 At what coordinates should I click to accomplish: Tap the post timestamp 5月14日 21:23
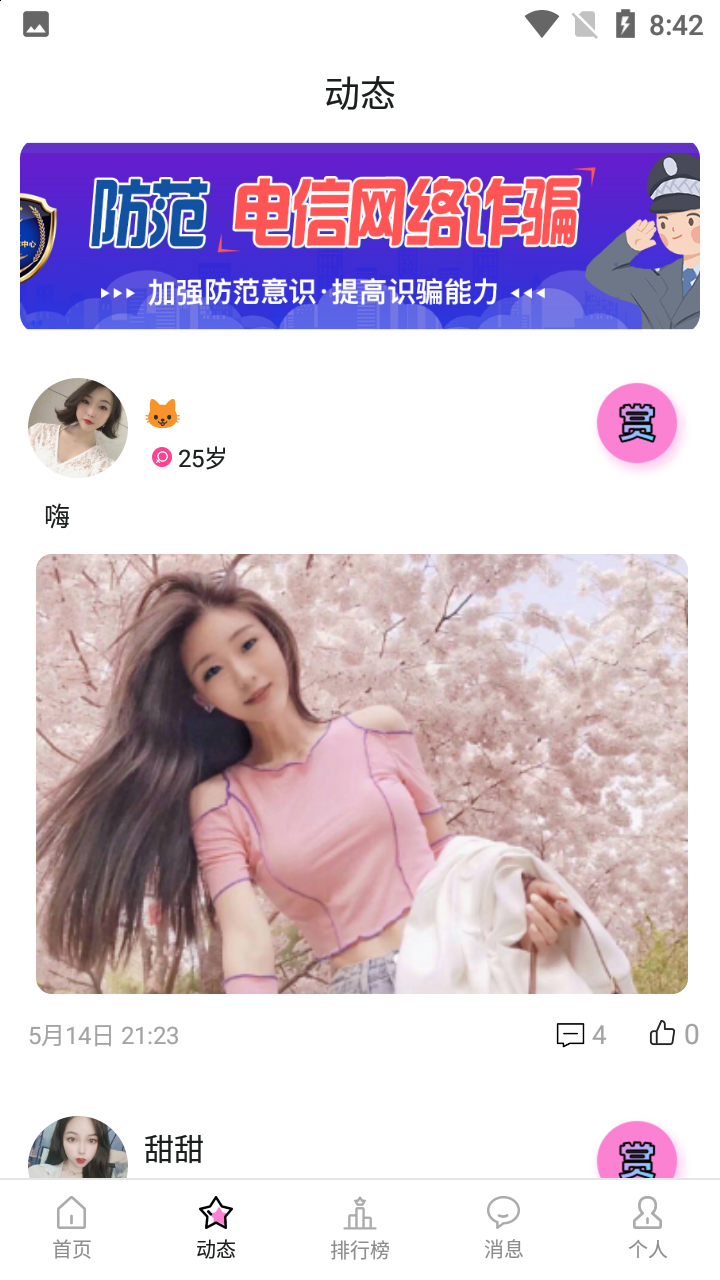pos(103,1035)
